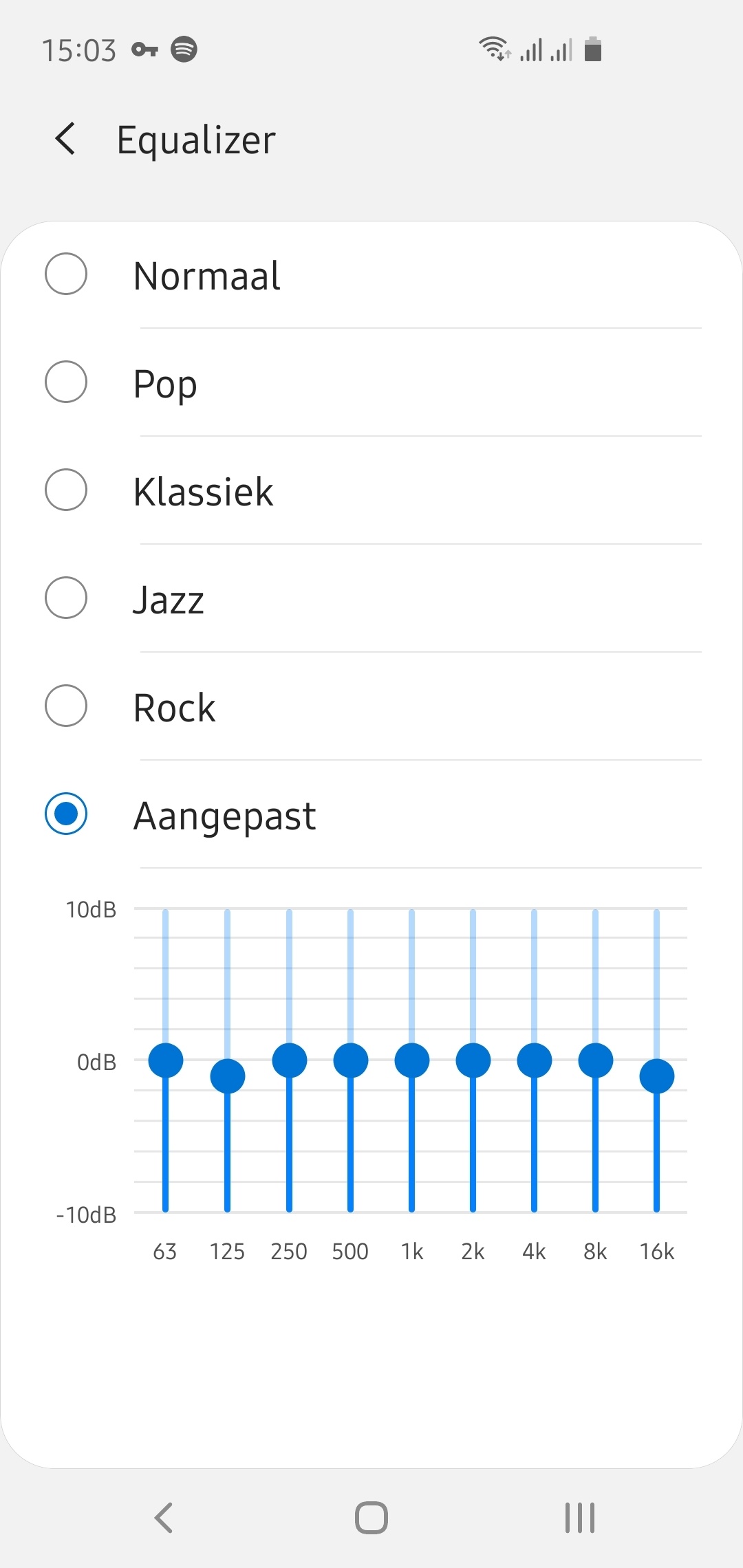The image size is (743, 1568).
Task: Go to the home screen
Action: coord(371,1518)
